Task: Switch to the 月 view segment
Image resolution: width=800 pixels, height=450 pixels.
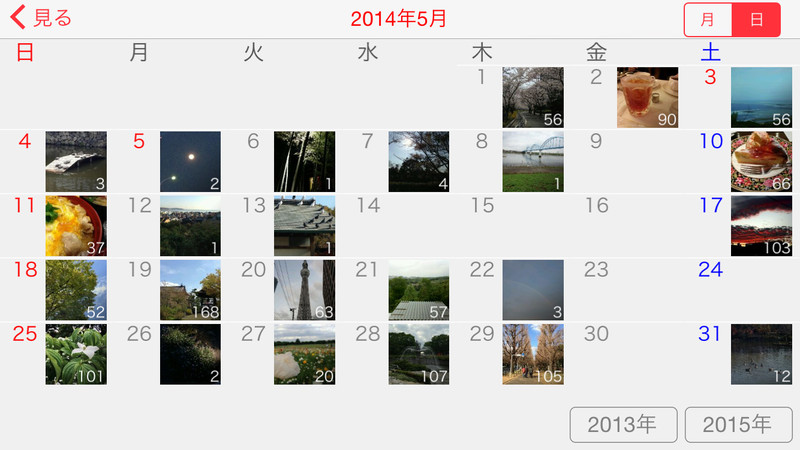Action: click(708, 20)
